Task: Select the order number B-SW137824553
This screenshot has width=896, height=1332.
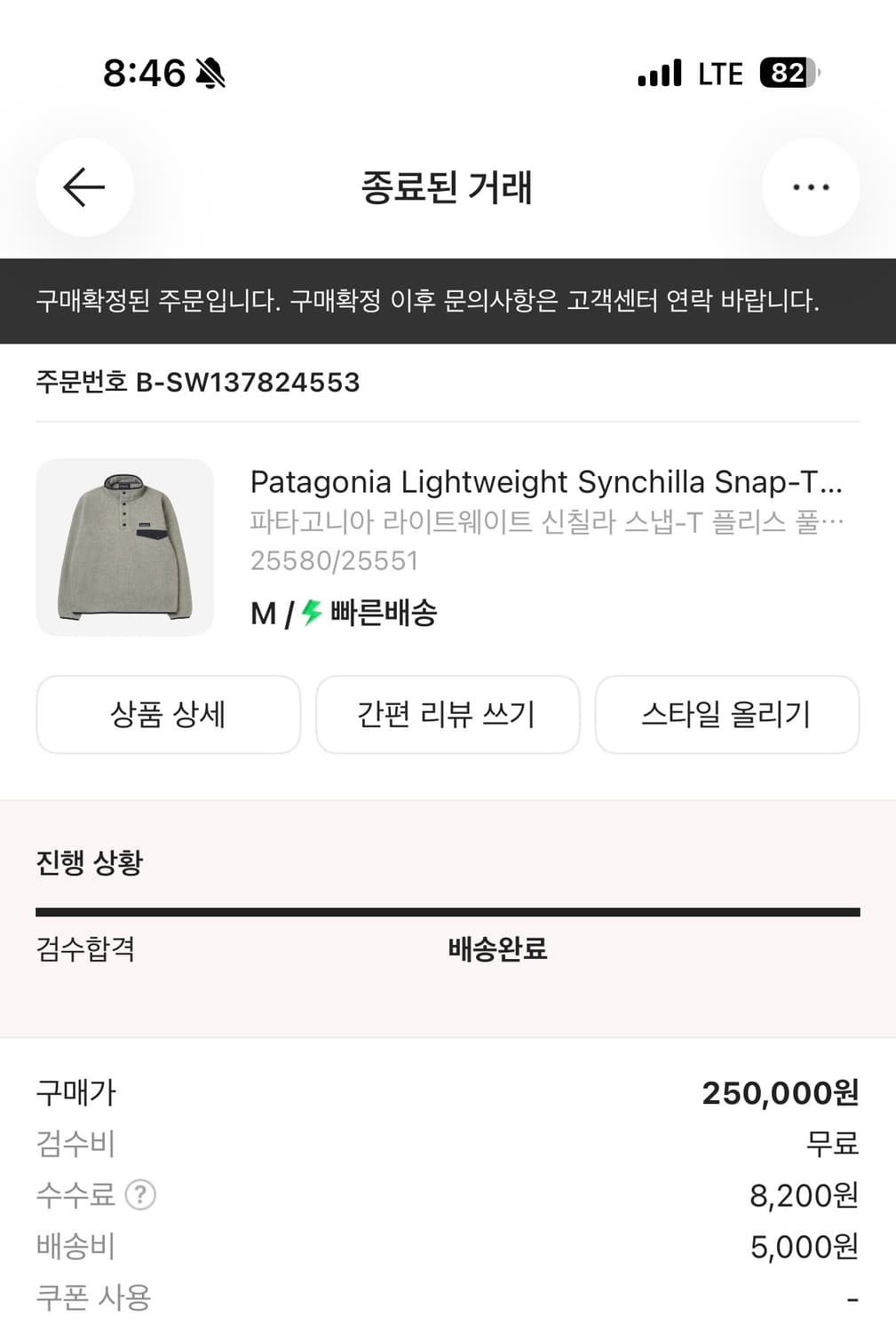Action: (196, 384)
